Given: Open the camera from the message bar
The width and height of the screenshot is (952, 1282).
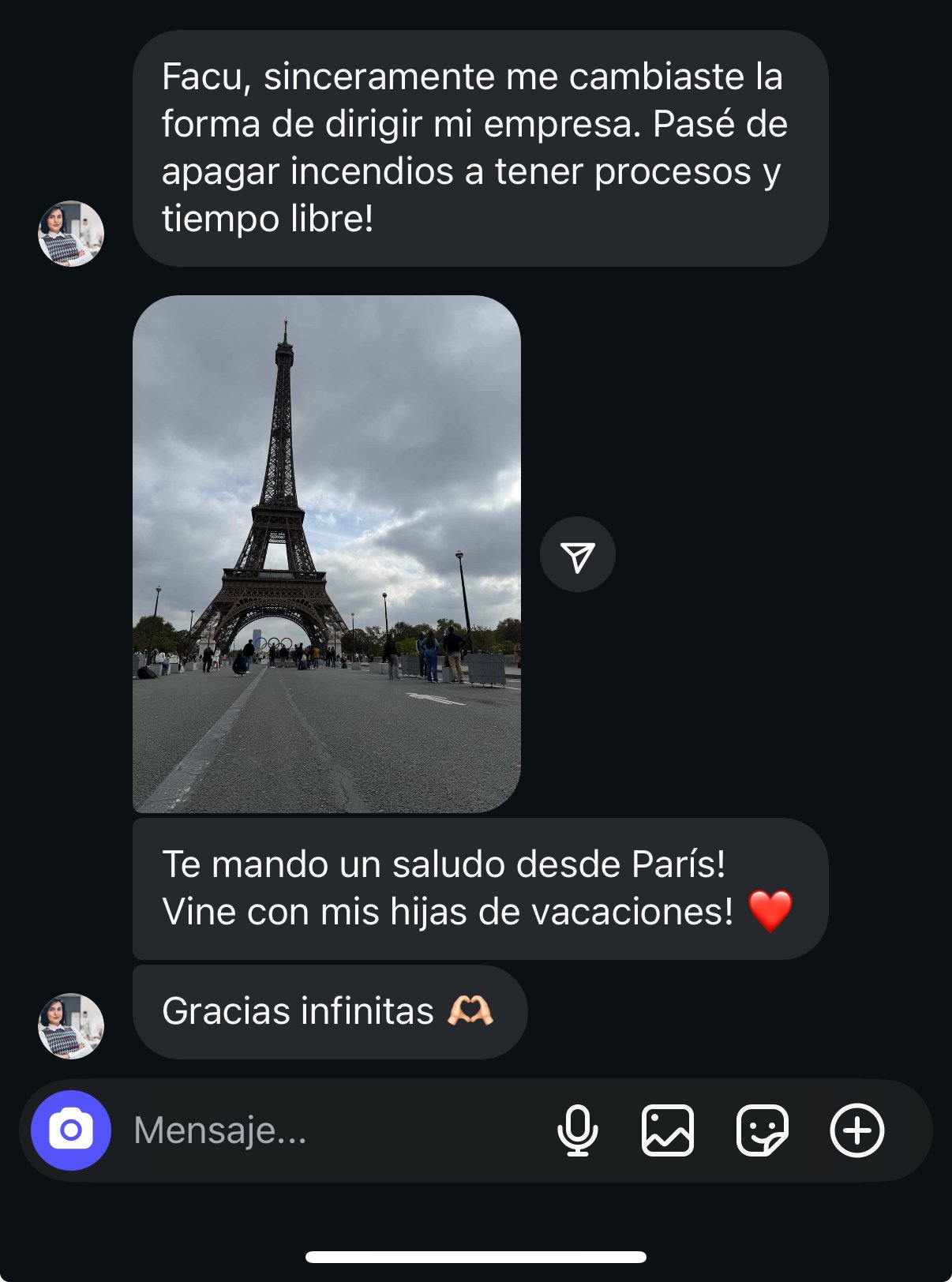Looking at the screenshot, I should 71,1130.
